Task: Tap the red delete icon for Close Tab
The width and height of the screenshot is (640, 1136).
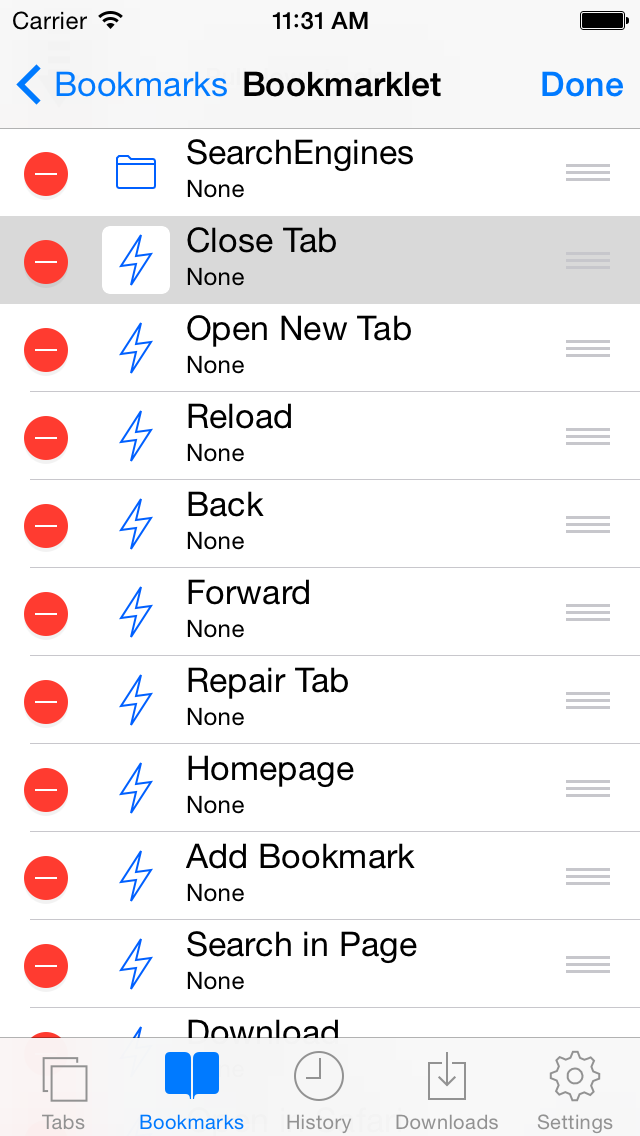Action: tap(46, 262)
